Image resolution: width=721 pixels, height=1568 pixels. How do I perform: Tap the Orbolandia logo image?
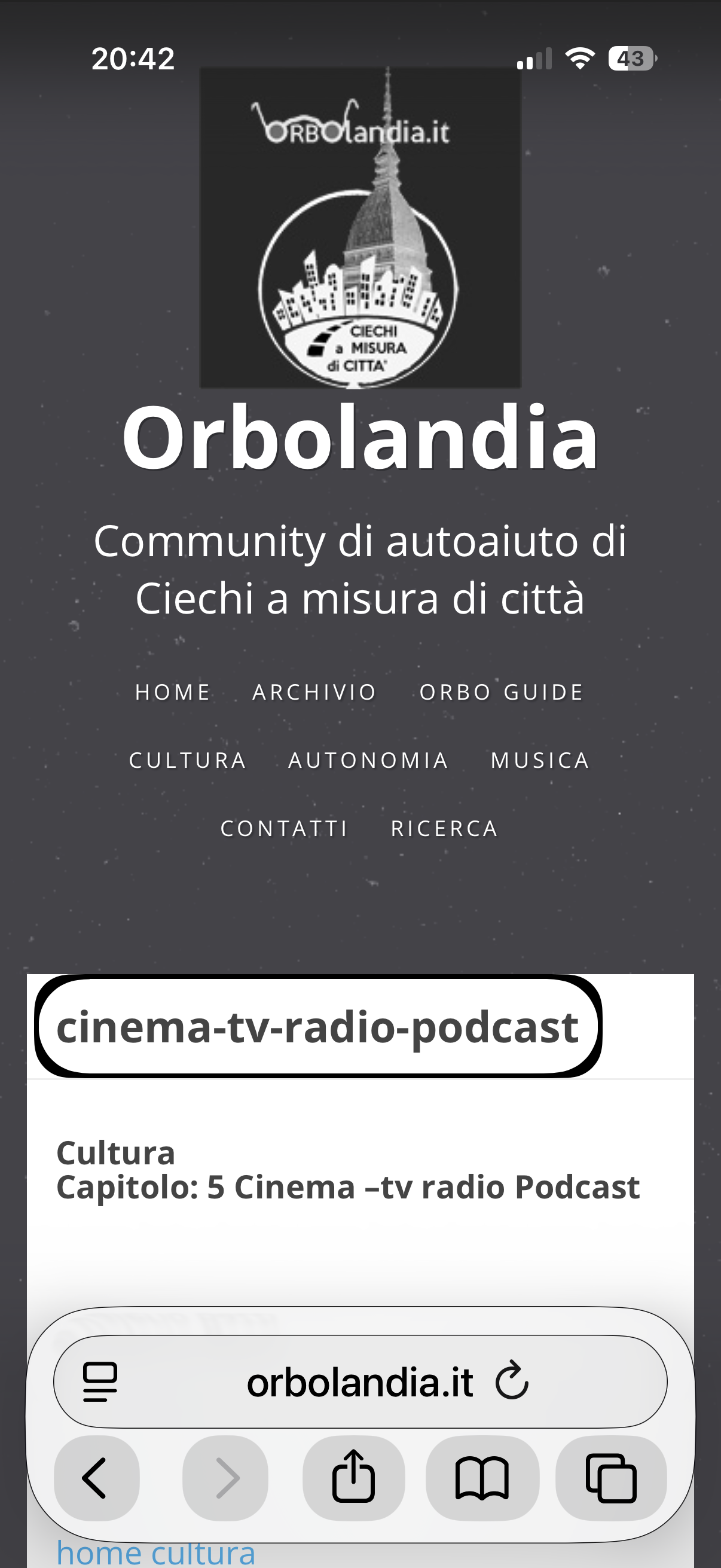point(360,228)
